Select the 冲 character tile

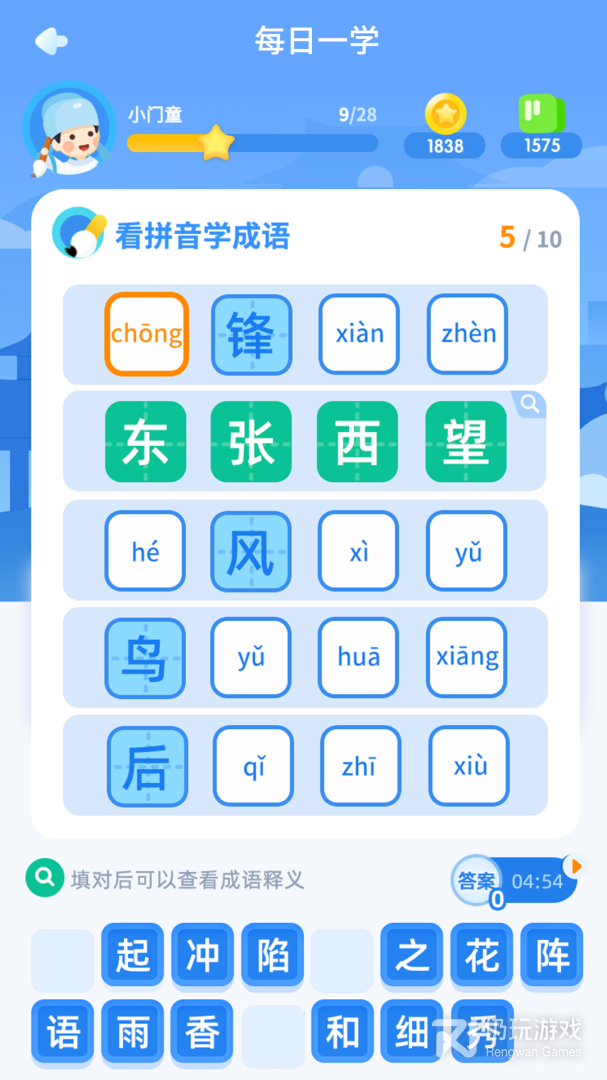click(x=202, y=956)
